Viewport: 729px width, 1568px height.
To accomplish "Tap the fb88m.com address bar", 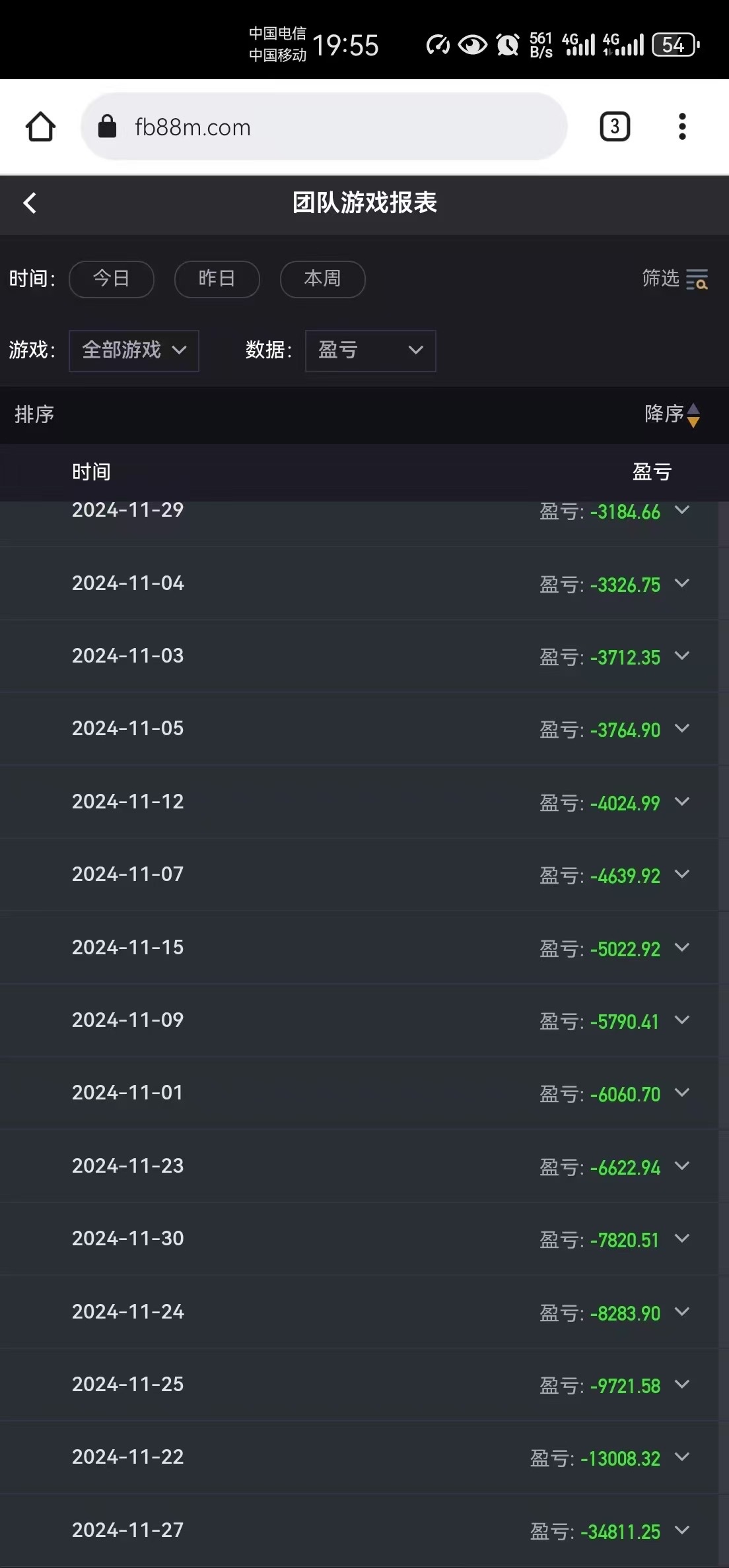I will click(324, 127).
